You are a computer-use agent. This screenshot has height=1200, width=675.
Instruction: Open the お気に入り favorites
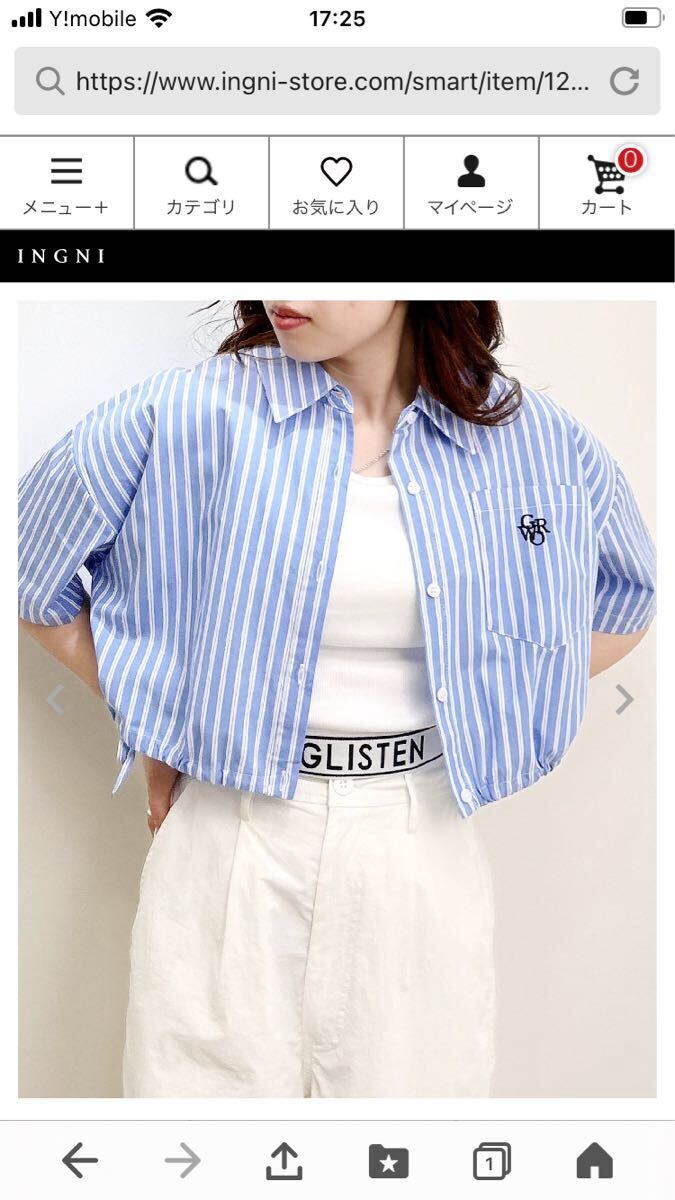pos(336,184)
